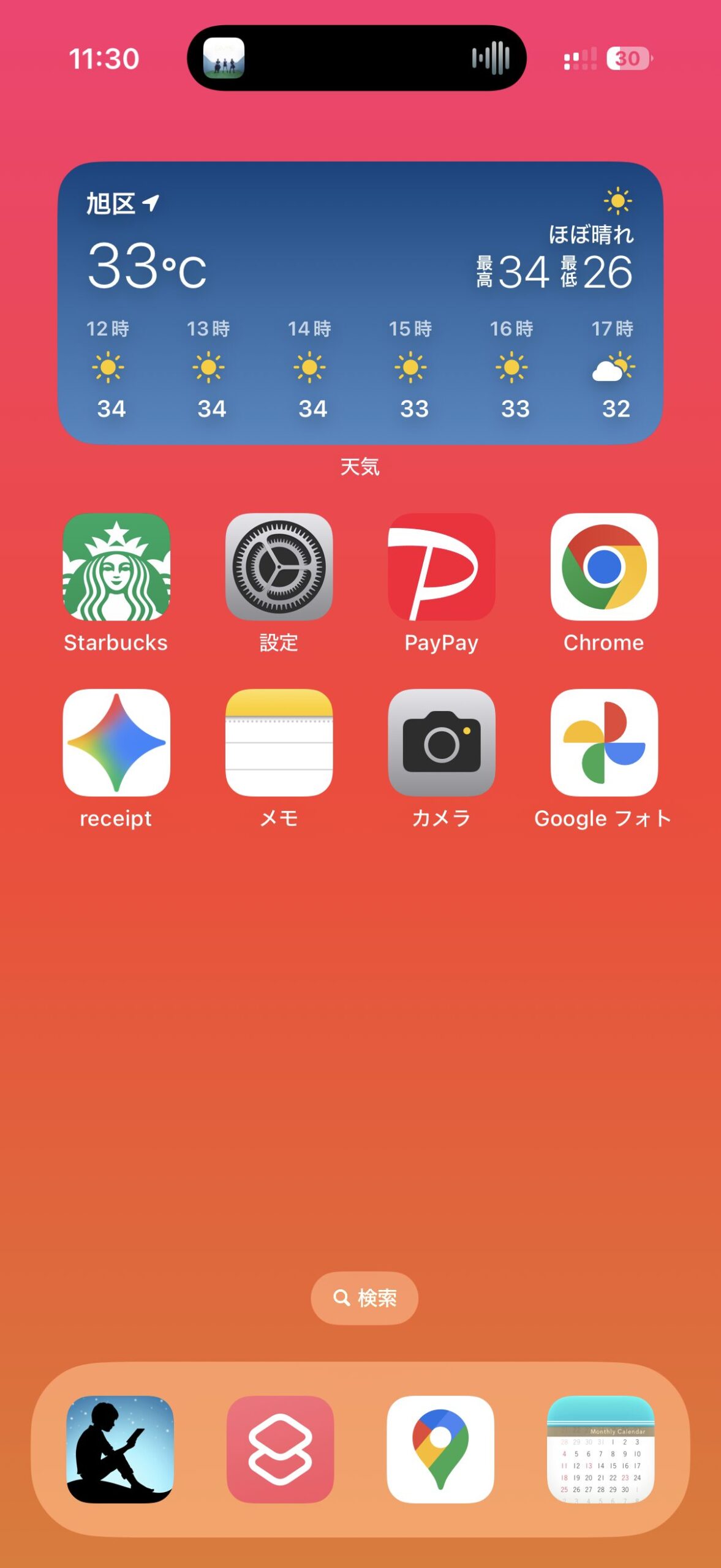Launch the メモ notes app
Screen dimensions: 721x1568
click(x=279, y=742)
